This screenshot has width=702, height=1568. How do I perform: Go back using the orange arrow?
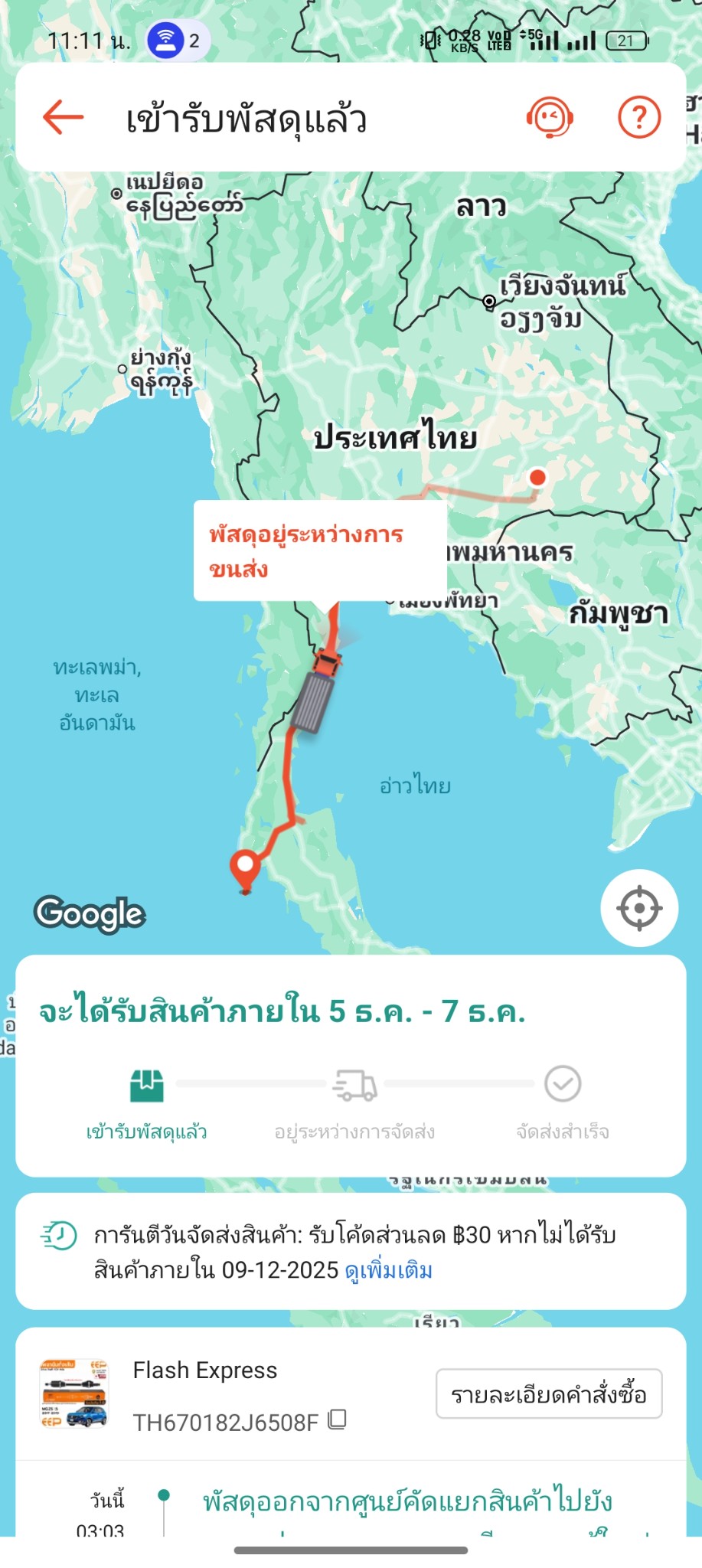coord(63,117)
